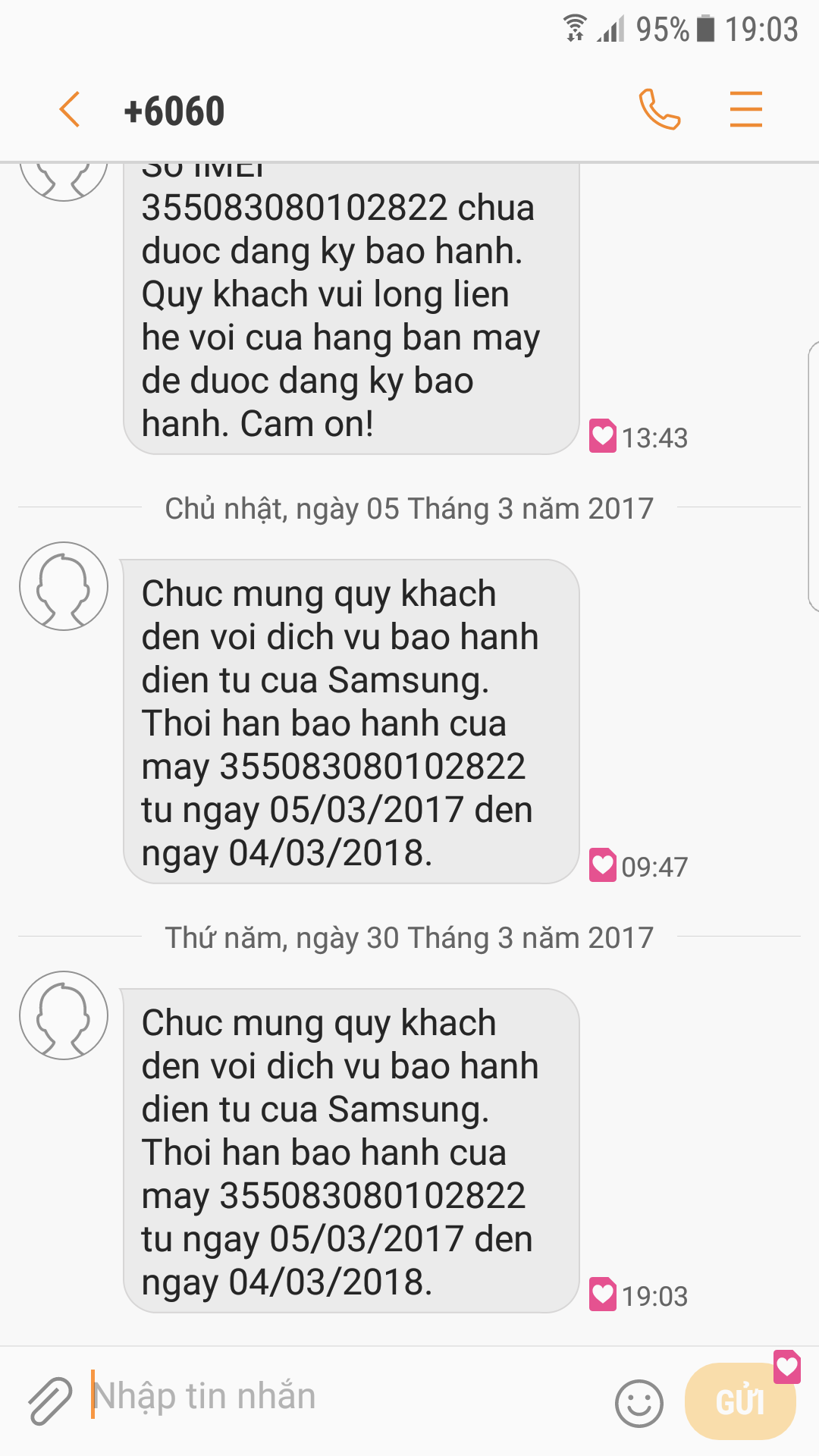Go back to the conversation list

[70, 110]
